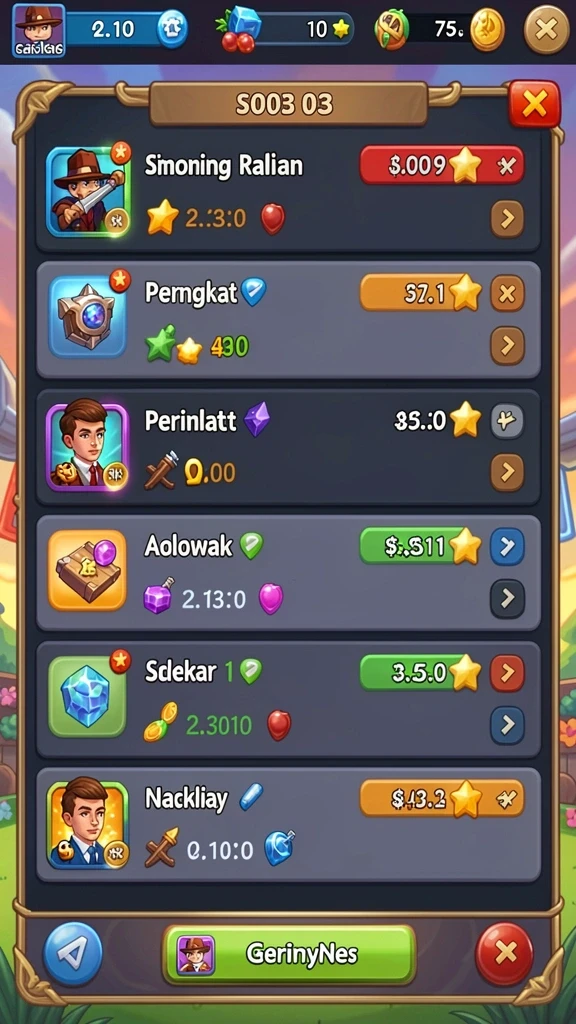
Task: Open arrow button in Pemgkat row
Action: coord(507,345)
